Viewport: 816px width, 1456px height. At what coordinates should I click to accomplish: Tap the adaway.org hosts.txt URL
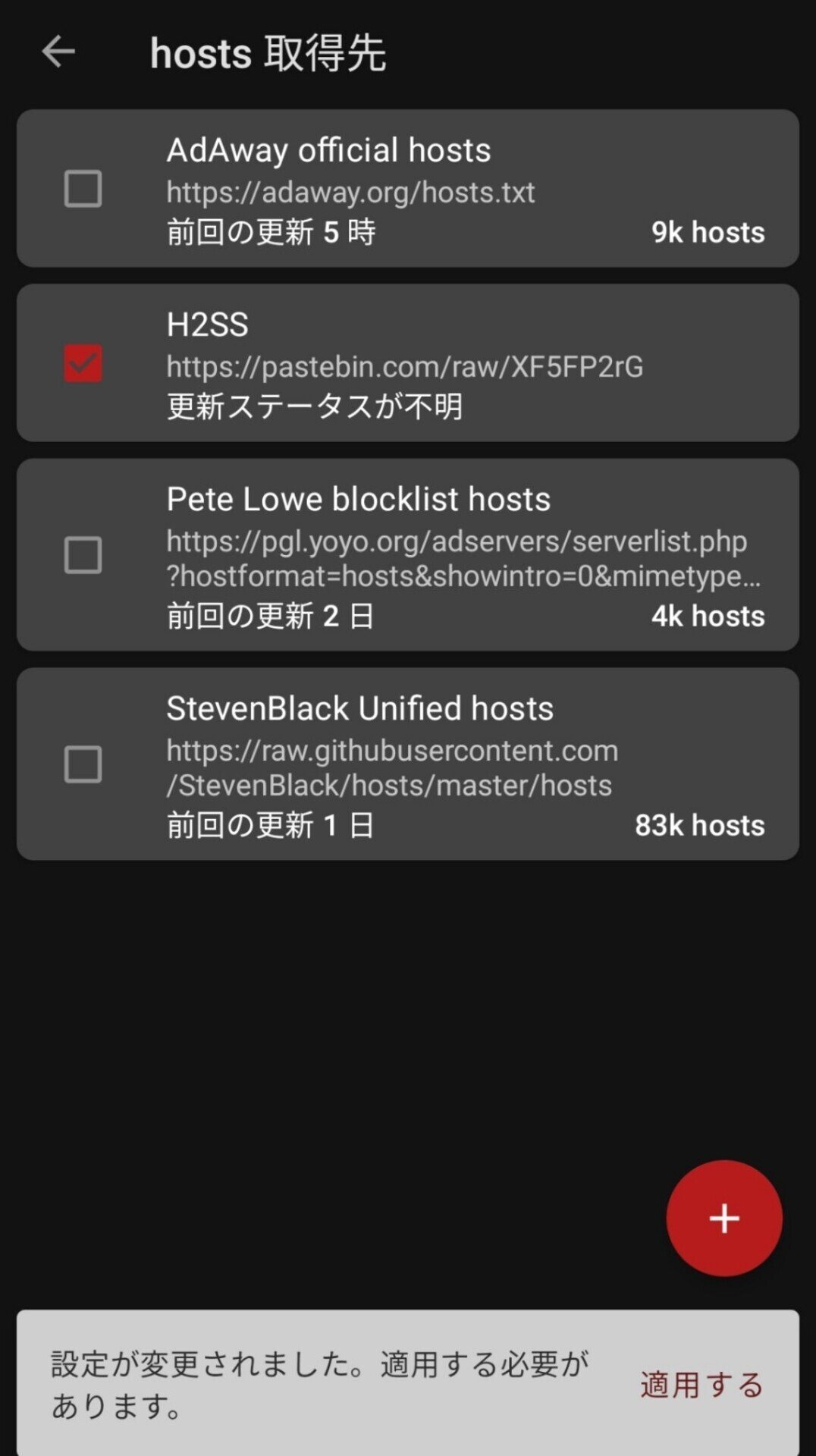point(349,193)
